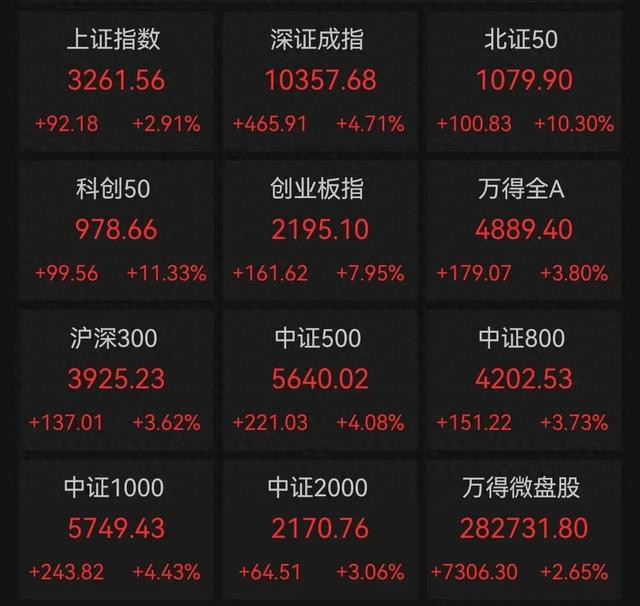Open the 上证指数 index card
640x606 pixels.
tap(116, 82)
